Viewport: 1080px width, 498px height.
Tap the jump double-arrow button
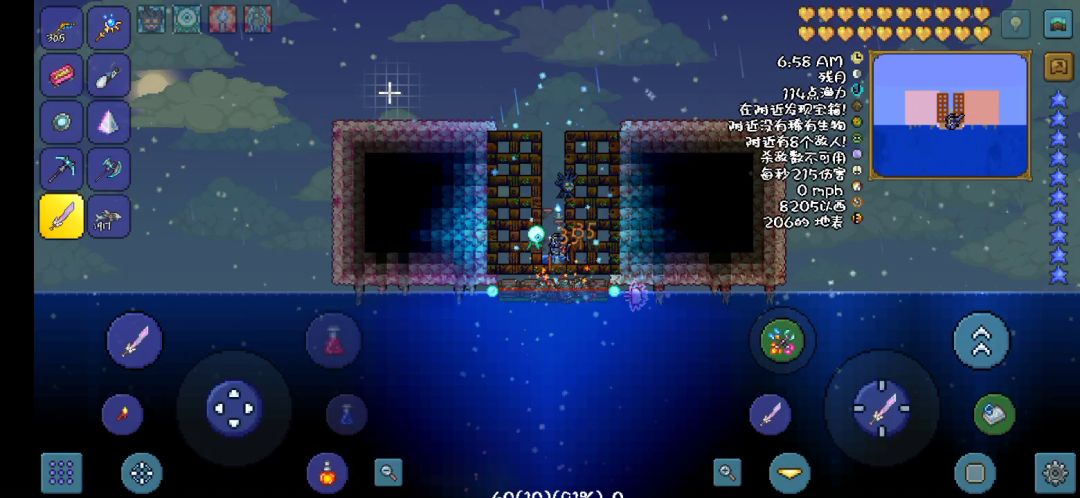[981, 341]
